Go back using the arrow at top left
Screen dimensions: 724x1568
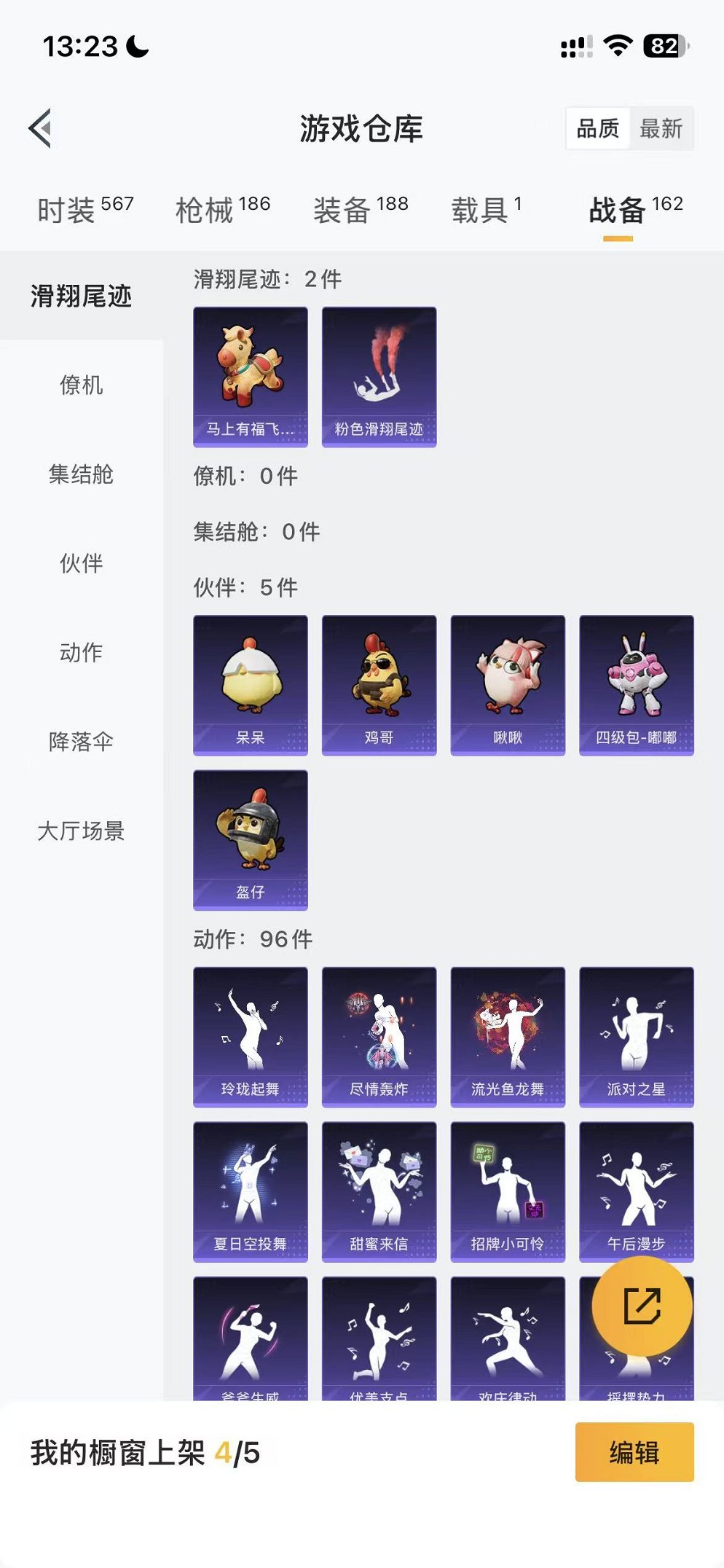(41, 128)
